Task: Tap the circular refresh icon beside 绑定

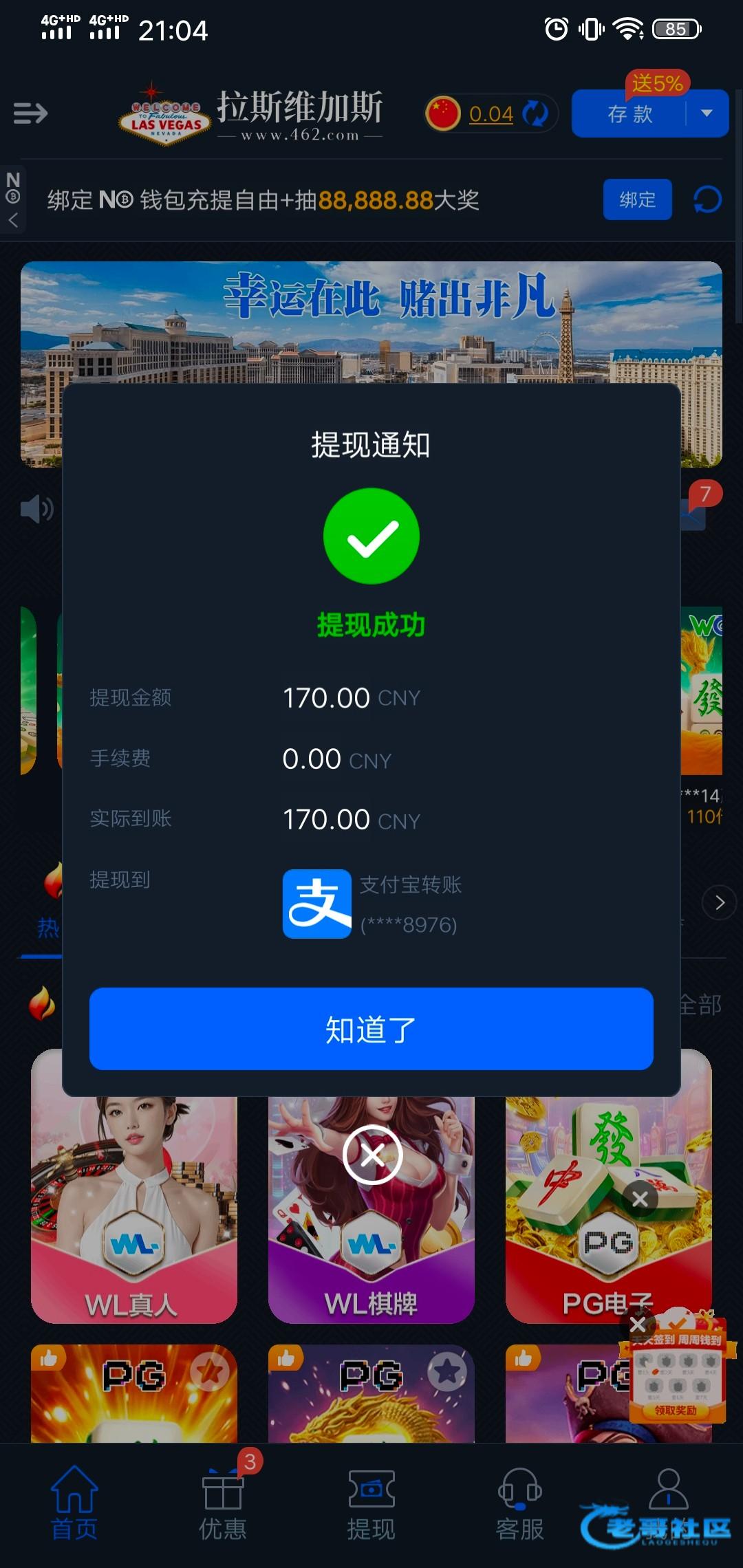Action: pyautogui.click(x=707, y=199)
